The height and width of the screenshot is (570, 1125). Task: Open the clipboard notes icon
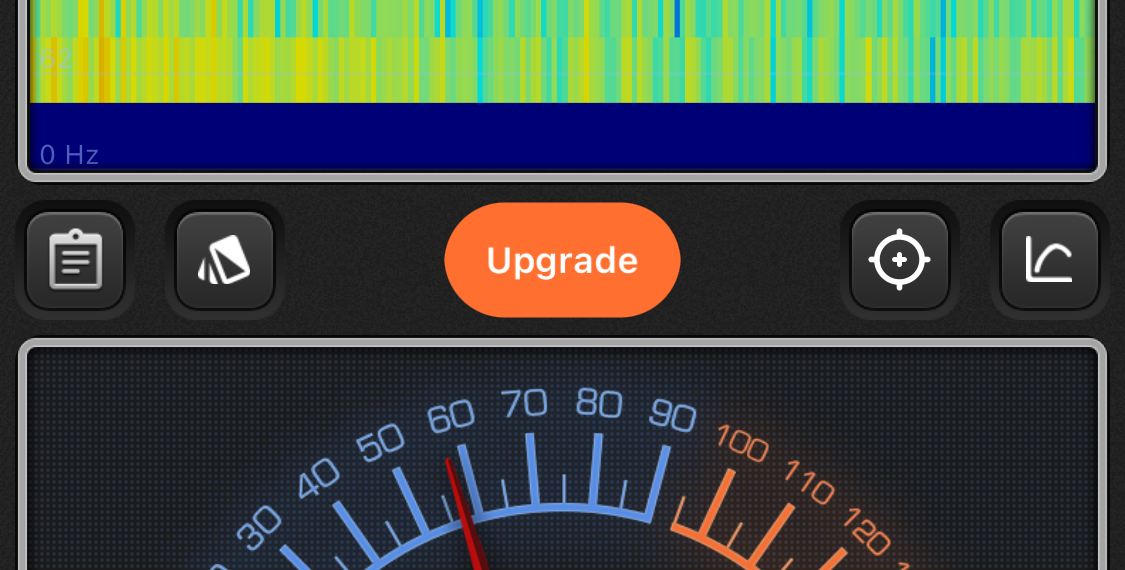coord(75,260)
